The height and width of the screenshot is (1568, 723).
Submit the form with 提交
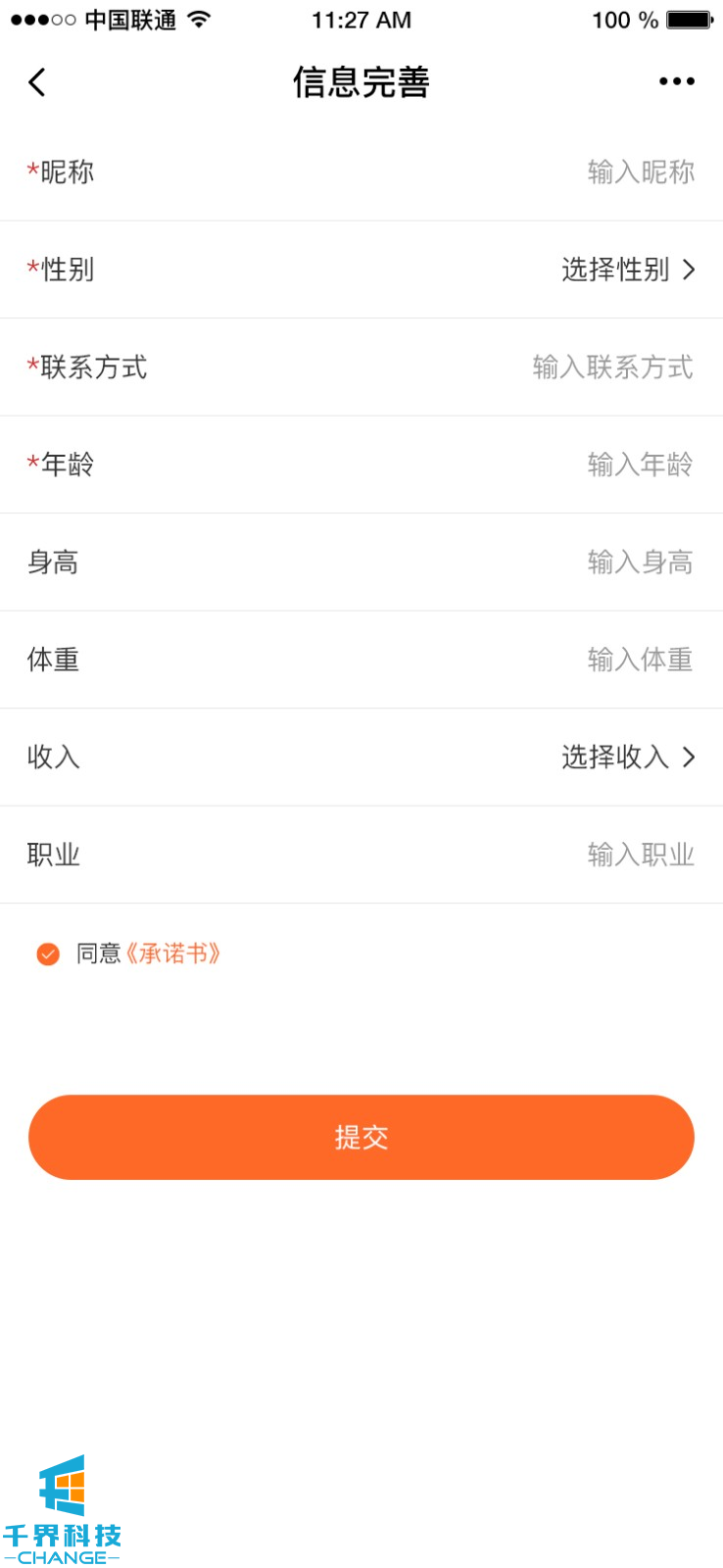(x=361, y=1137)
